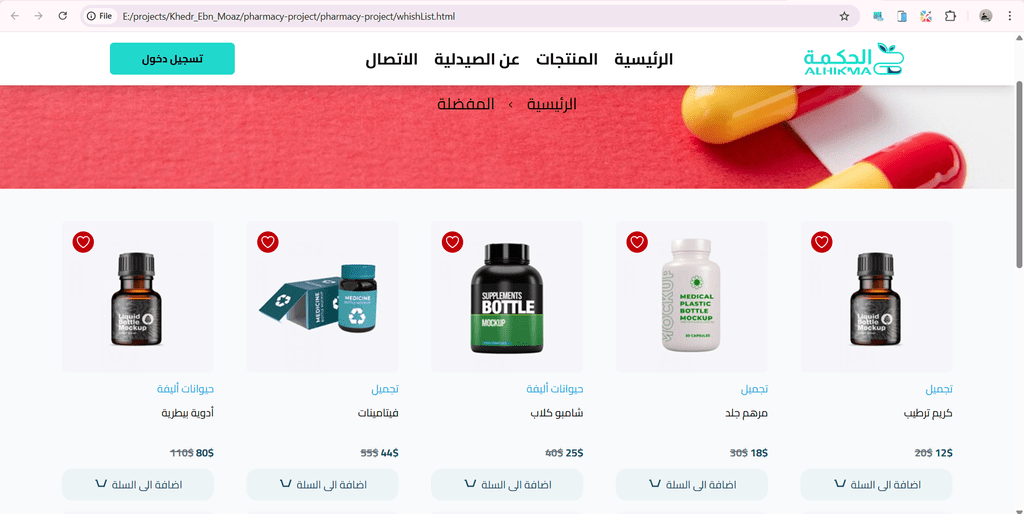Bookmark this page with star icon
1024x514 pixels.
click(844, 16)
